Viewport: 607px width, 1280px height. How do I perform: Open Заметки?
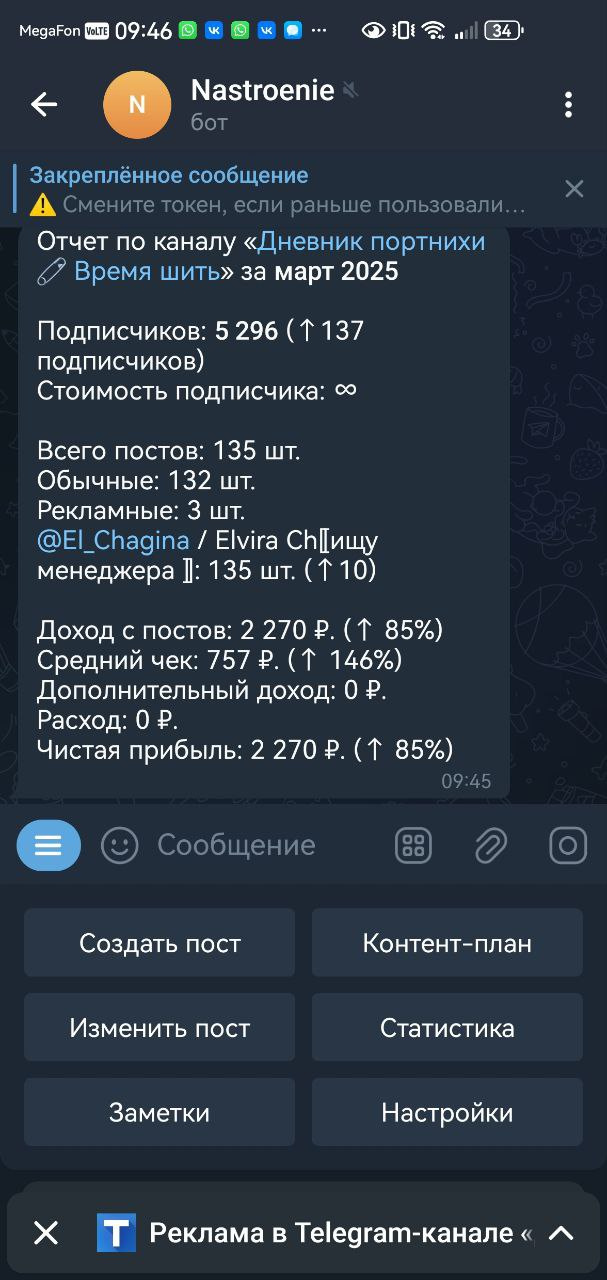point(160,1113)
